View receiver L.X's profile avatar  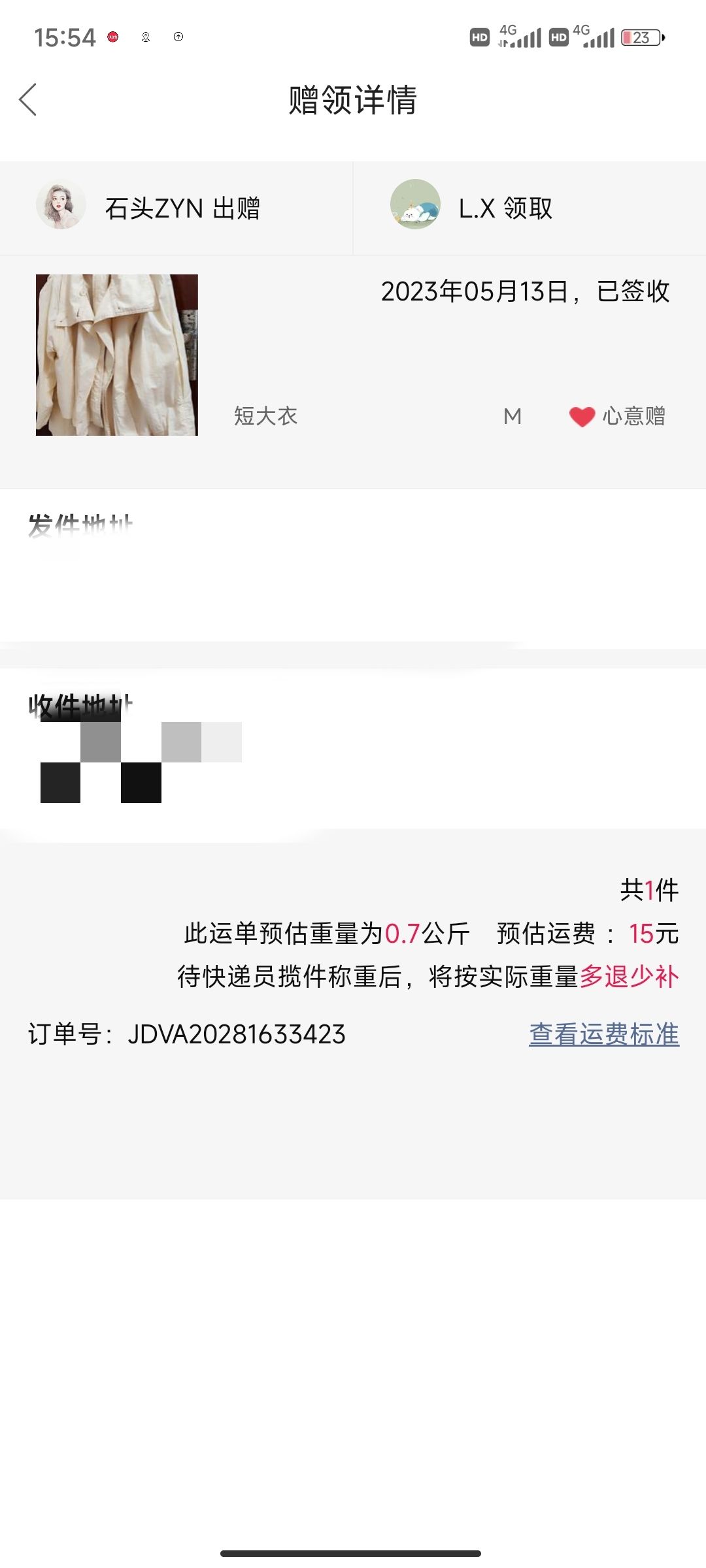[x=415, y=204]
